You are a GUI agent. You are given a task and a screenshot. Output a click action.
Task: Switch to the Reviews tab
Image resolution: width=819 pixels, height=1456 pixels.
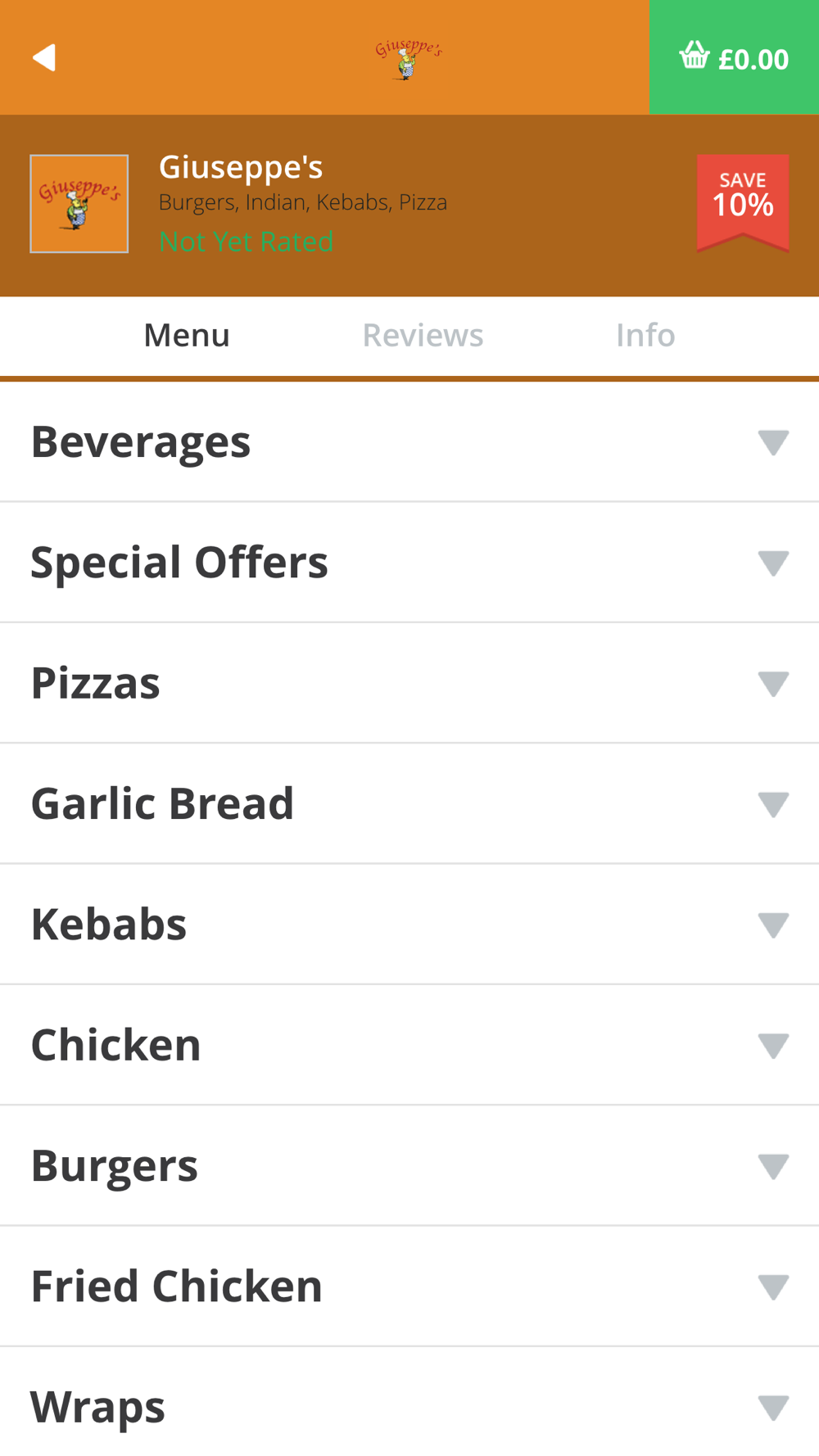tap(423, 336)
